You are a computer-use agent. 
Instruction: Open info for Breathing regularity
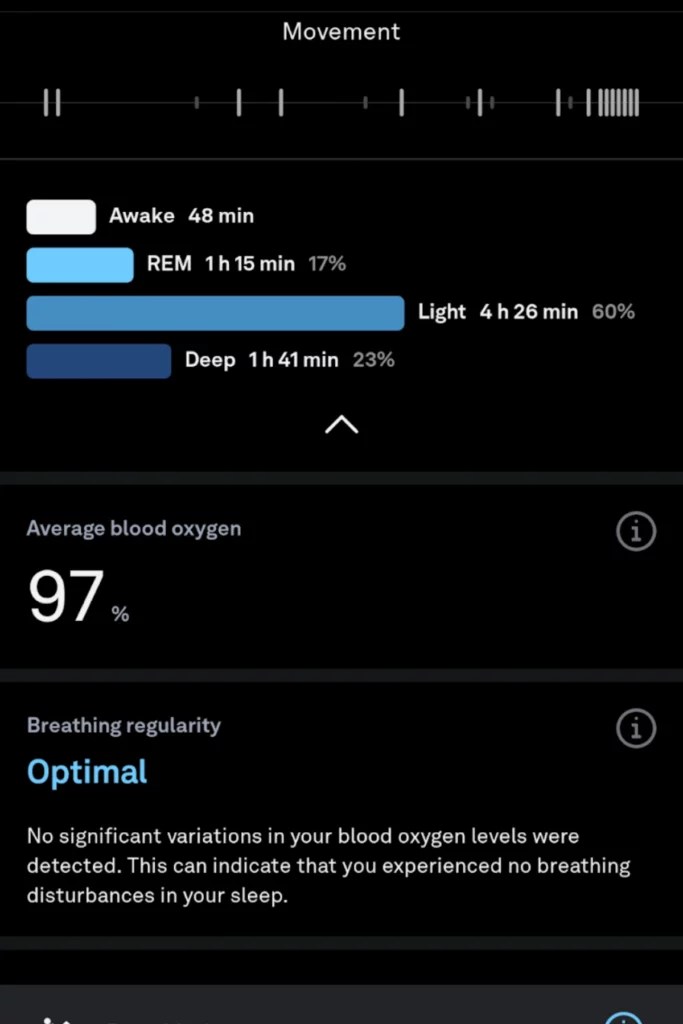click(635, 729)
